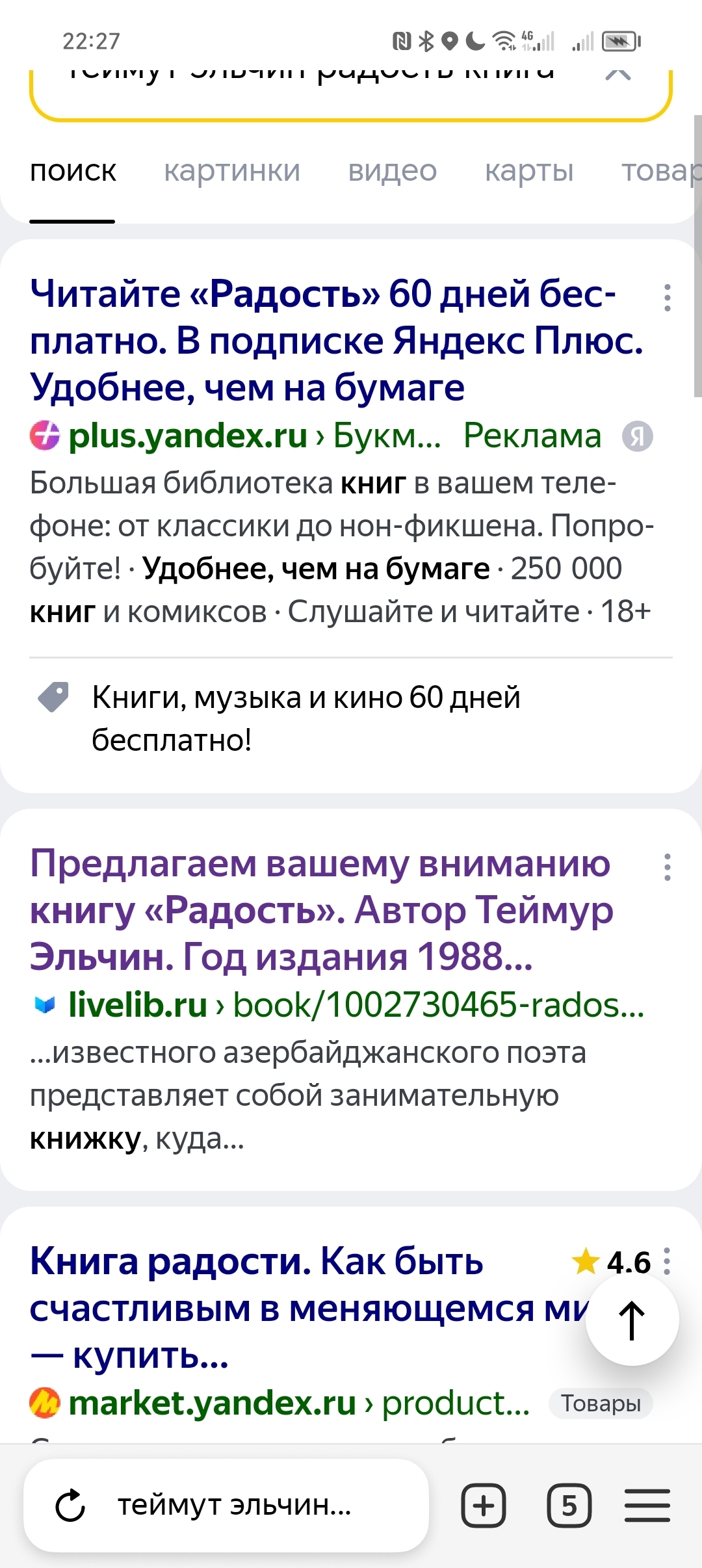Open the livelib.ru «Радость» book result
702x1568 pixels.
coord(320,910)
